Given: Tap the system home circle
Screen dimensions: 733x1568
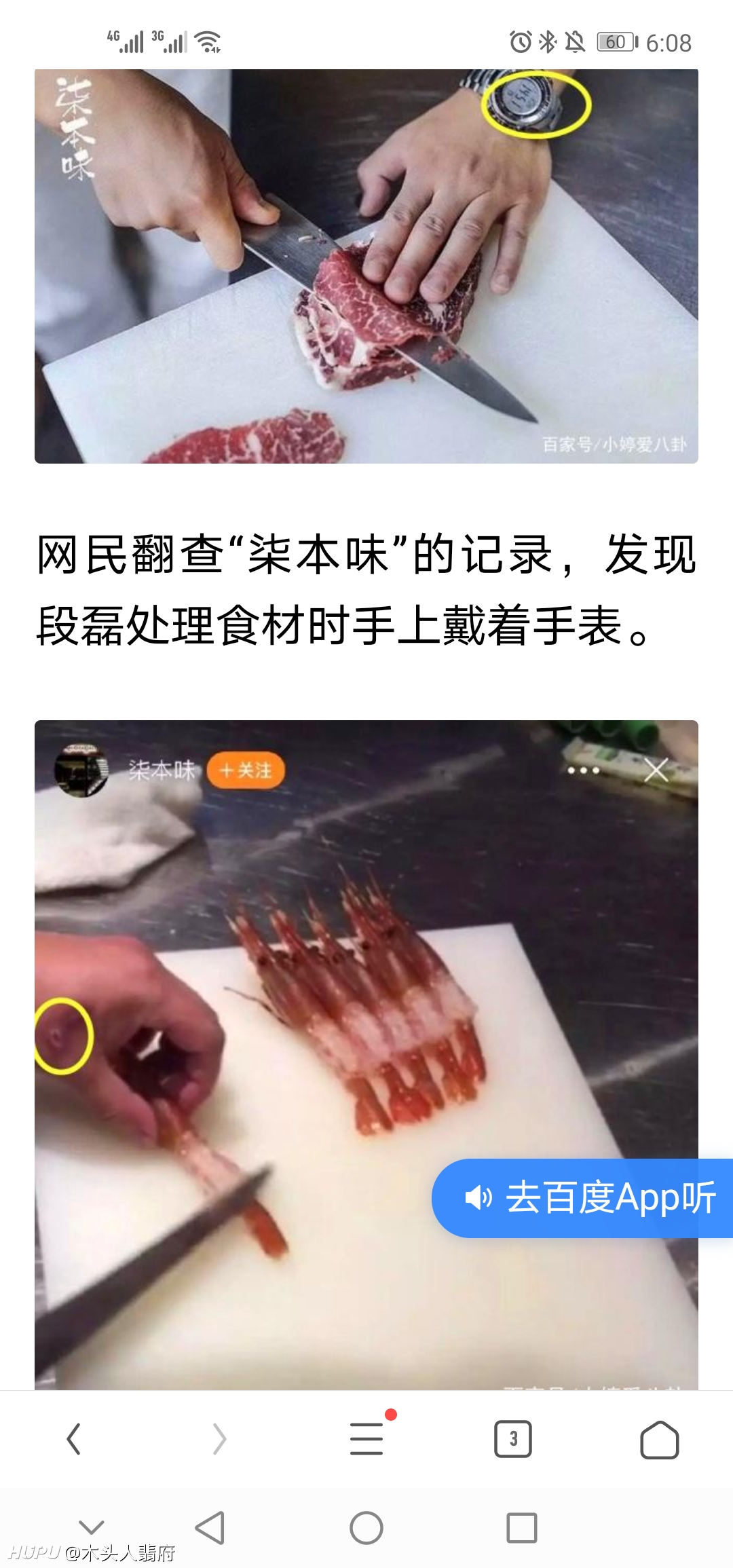Looking at the screenshot, I should point(366,1528).
